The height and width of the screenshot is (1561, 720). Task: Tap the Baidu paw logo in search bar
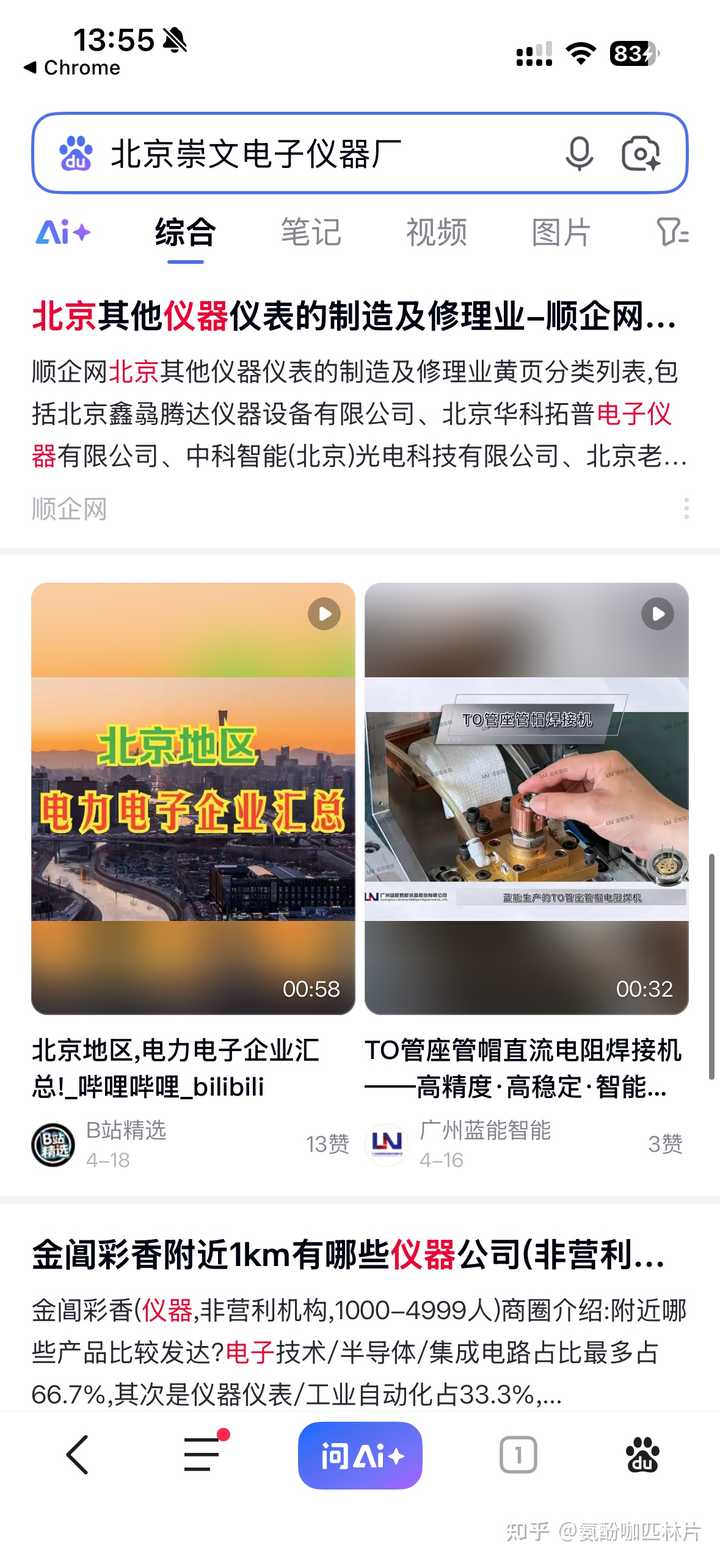coord(75,152)
